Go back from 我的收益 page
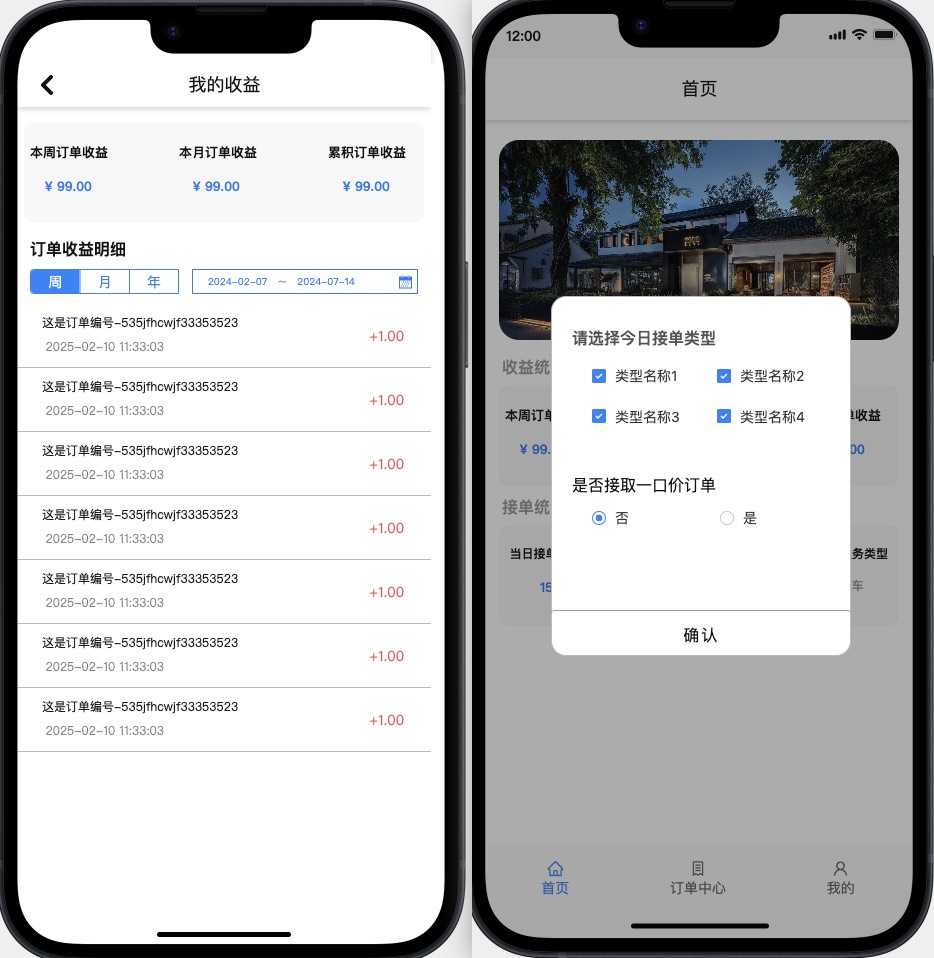Image resolution: width=934 pixels, height=958 pixels. (47, 85)
